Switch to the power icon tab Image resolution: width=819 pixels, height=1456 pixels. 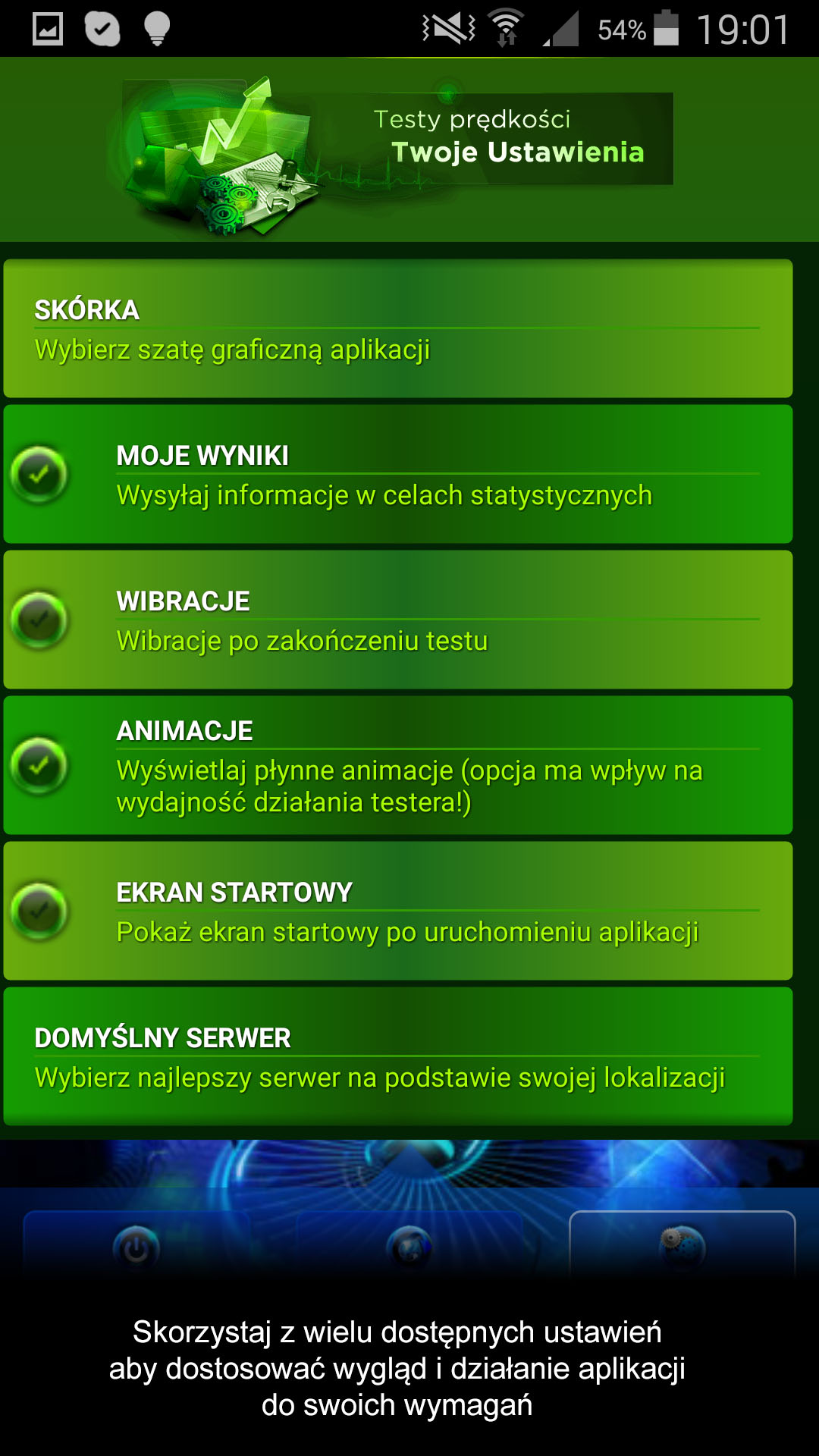136,1247
